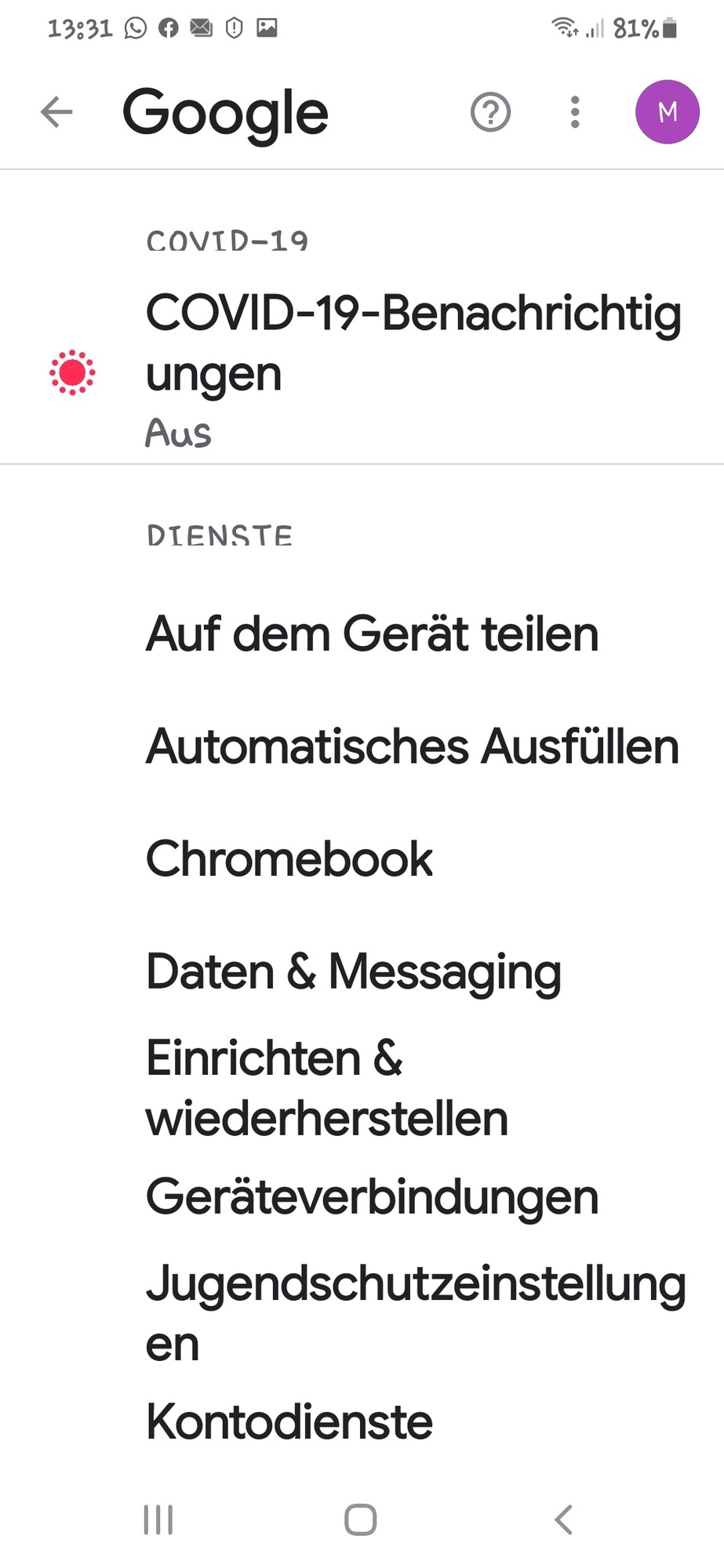Go back using the top-left arrow
This screenshot has height=1568, width=724.
(56, 112)
